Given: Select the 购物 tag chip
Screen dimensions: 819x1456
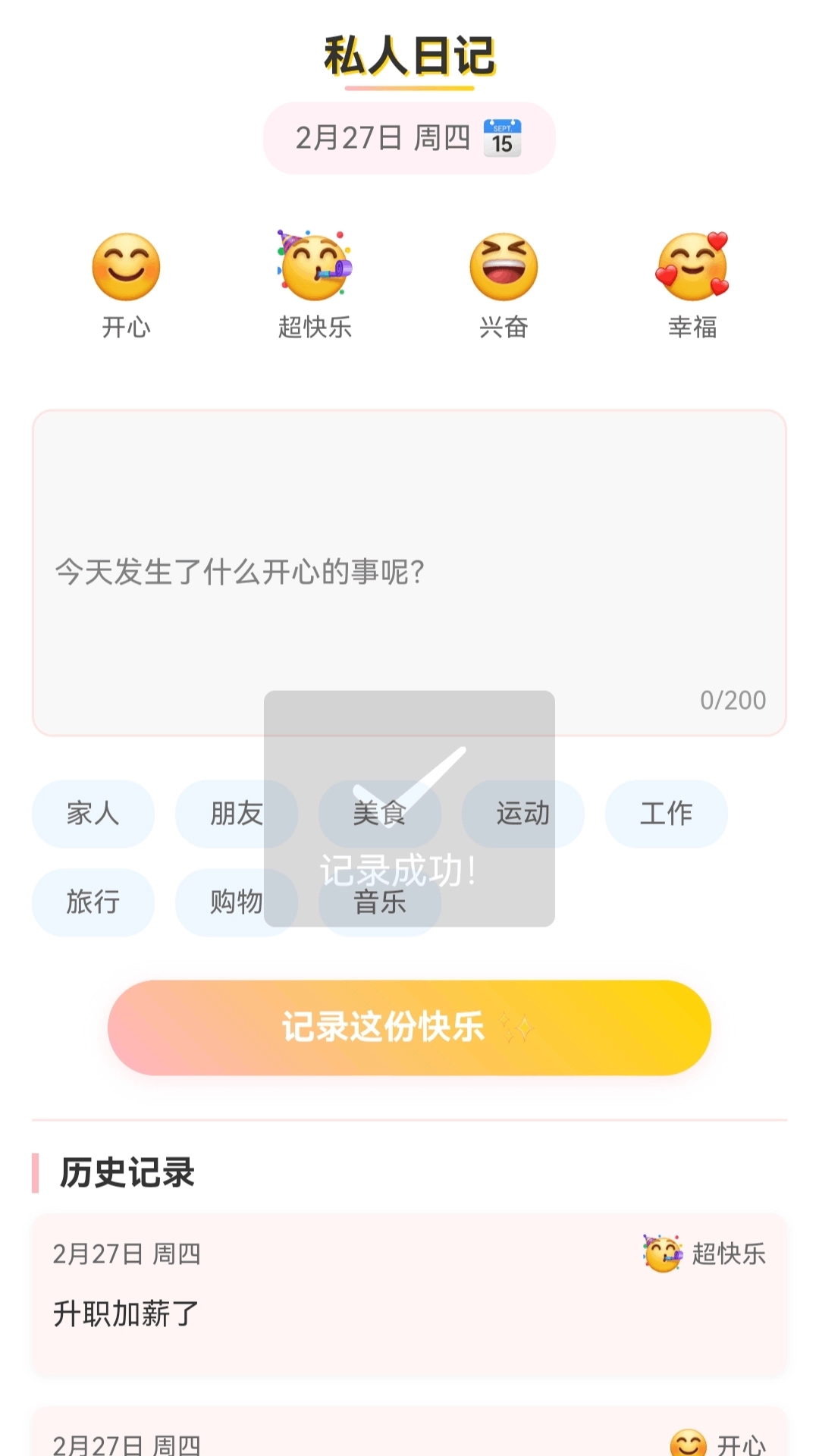Looking at the screenshot, I should click(237, 902).
